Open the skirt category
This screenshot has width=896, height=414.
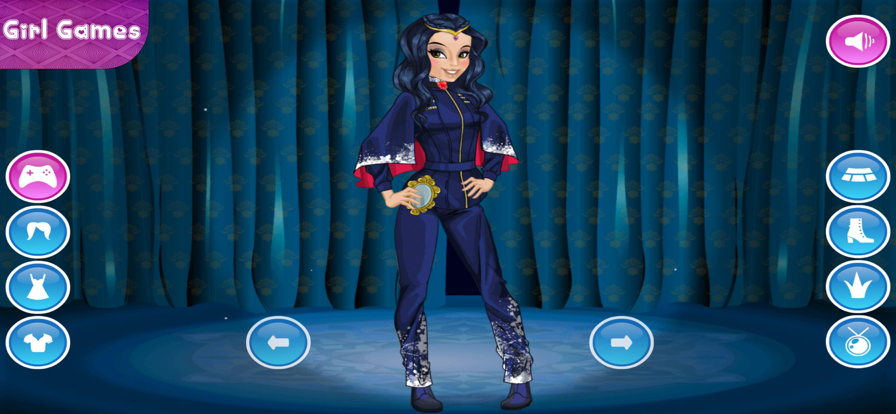[x=858, y=177]
